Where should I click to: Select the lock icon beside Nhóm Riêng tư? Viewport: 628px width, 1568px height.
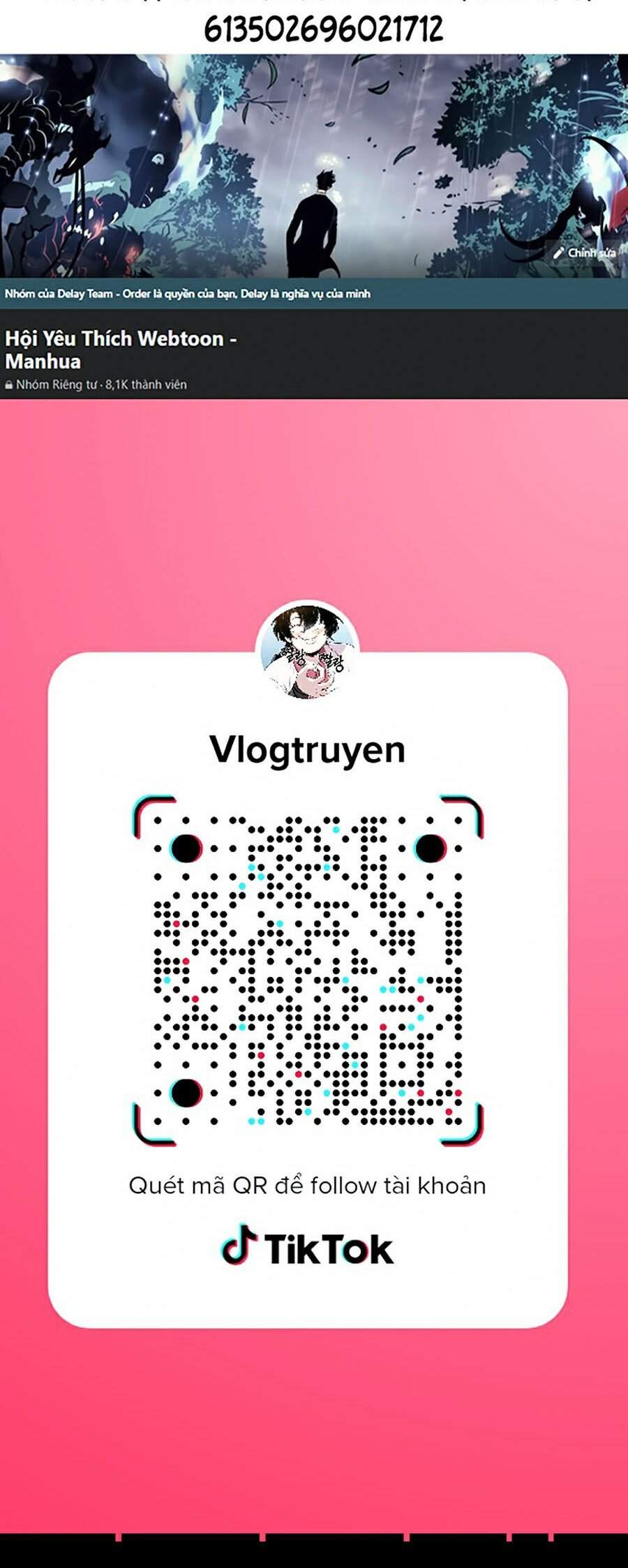pyautogui.click(x=10, y=383)
